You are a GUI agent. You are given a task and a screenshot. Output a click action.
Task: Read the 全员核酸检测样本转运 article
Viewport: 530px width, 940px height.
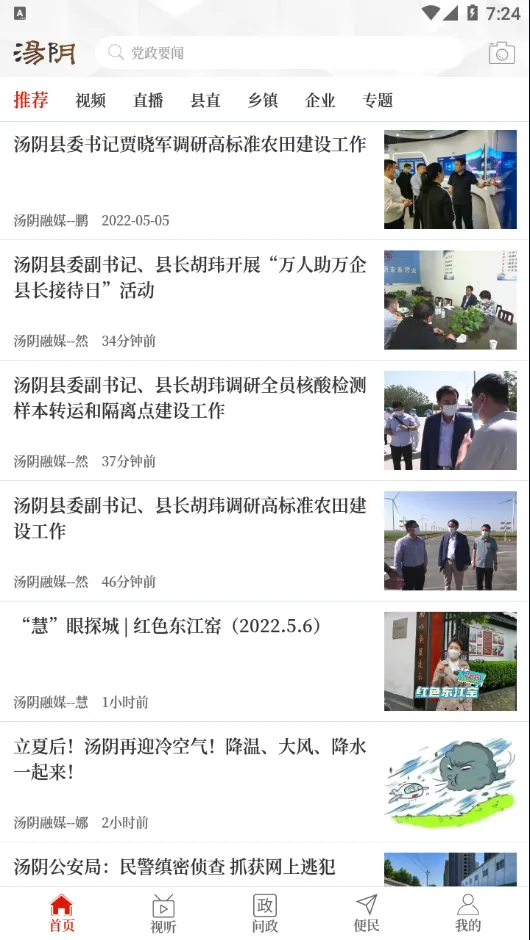[x=265, y=420]
